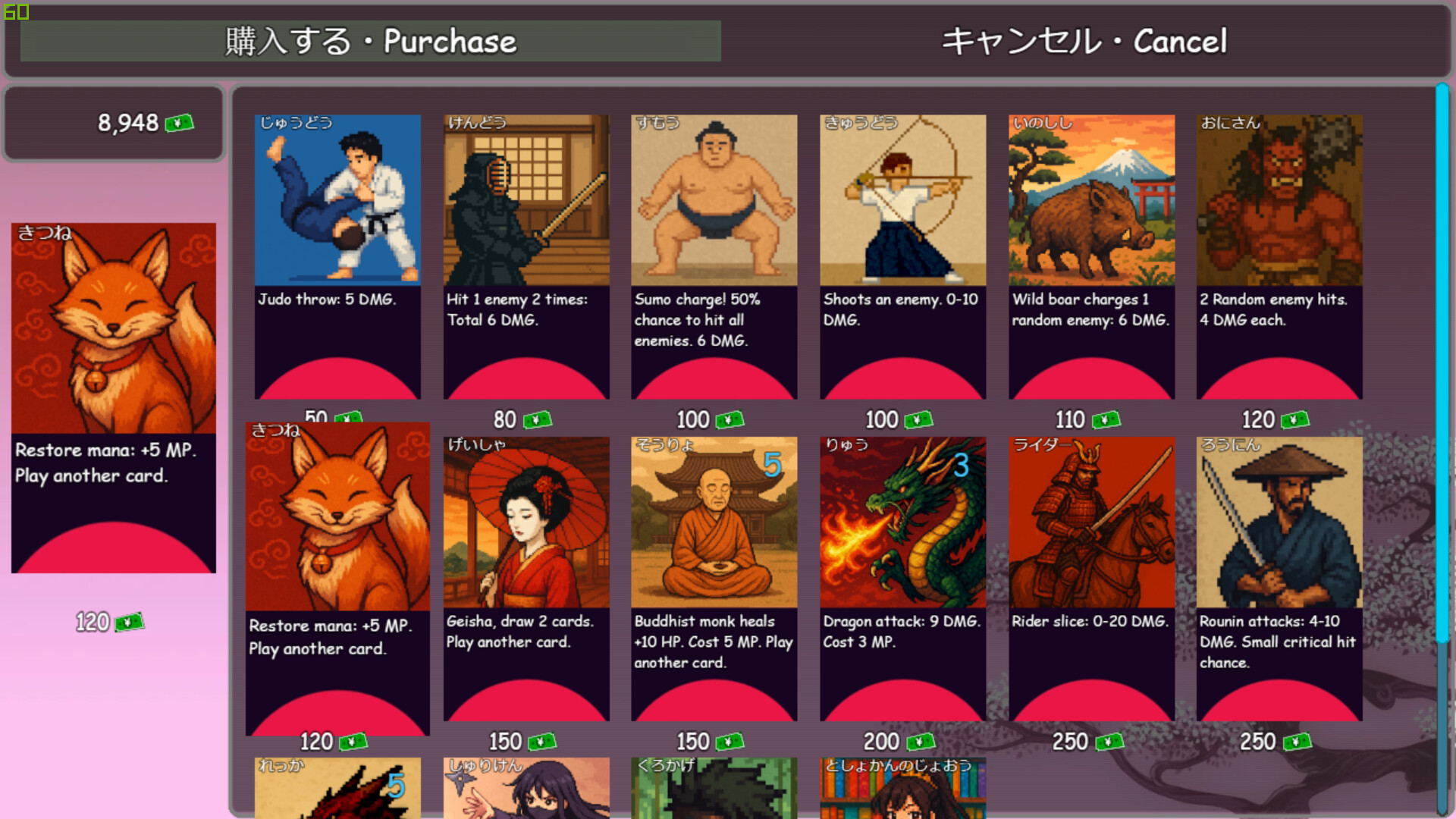Choose the しゅりけん ninja card

click(526, 789)
